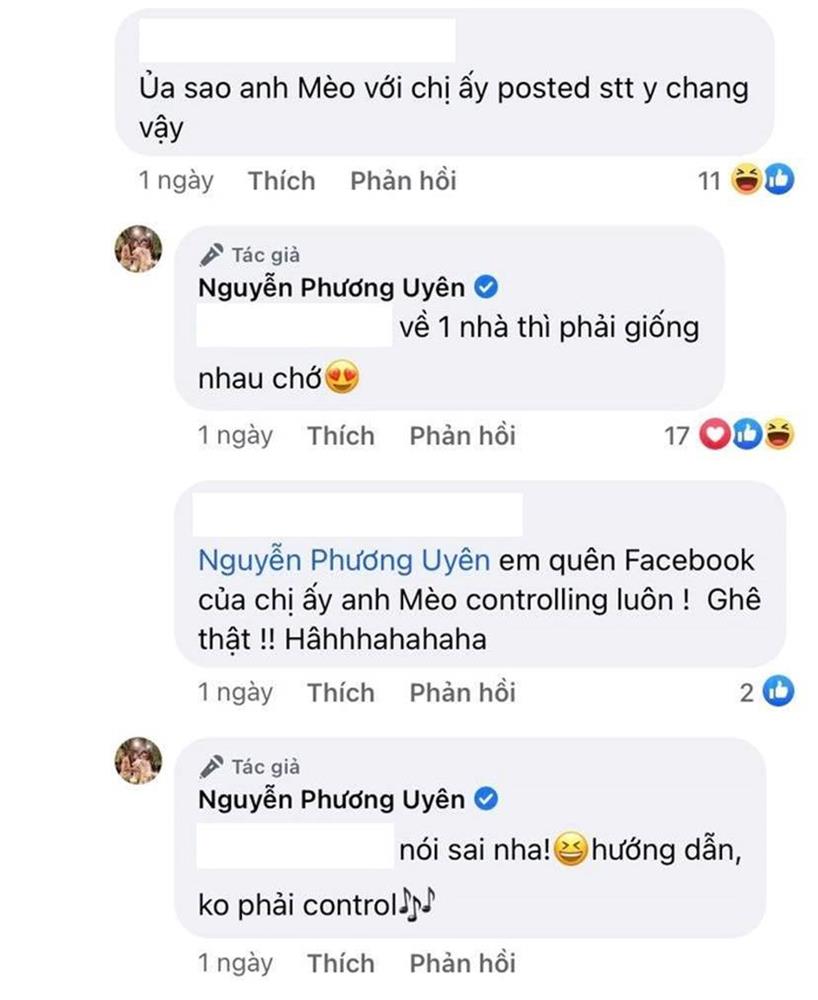Select Phản hồi under the em quên Facebook comment
The height and width of the screenshot is (1000, 818).
click(x=461, y=692)
